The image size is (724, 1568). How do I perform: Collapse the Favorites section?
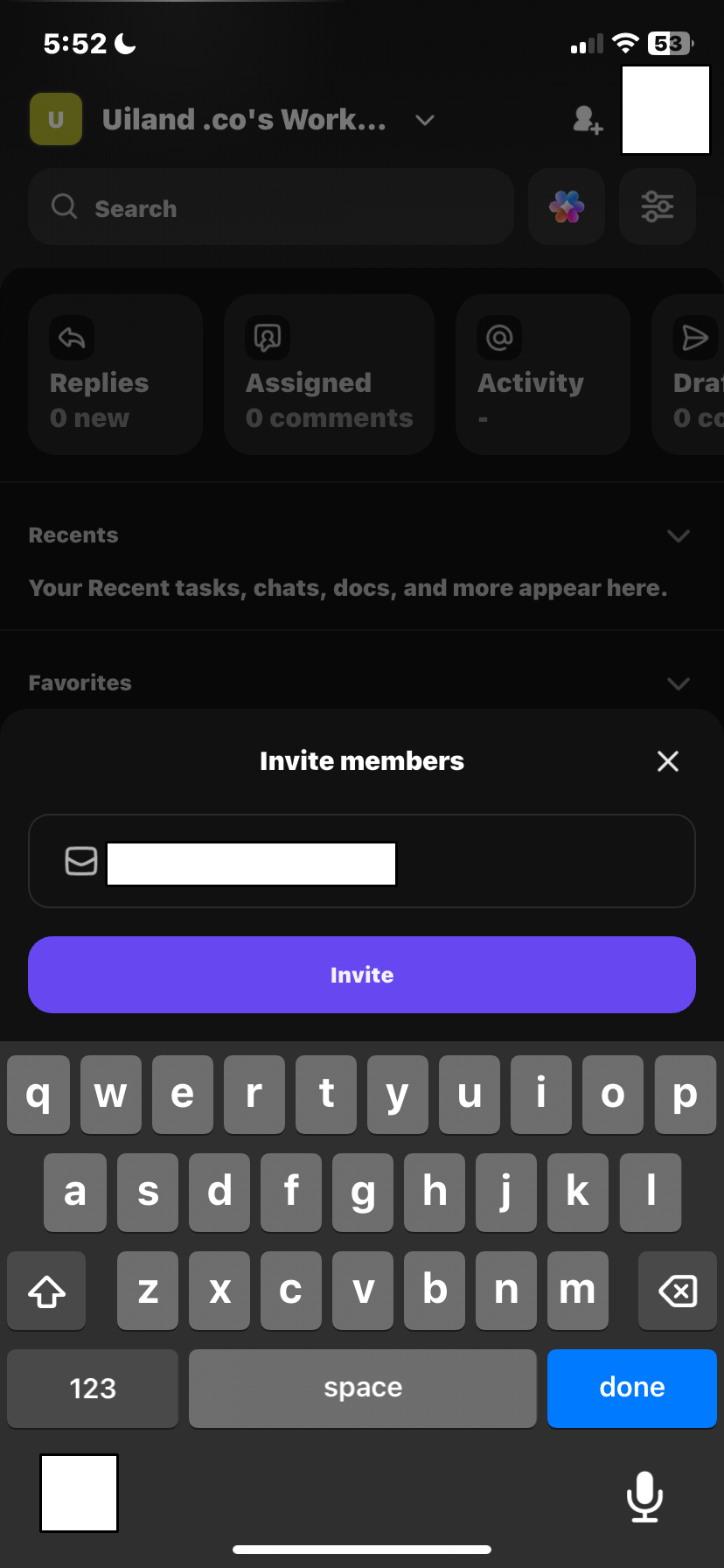(679, 684)
